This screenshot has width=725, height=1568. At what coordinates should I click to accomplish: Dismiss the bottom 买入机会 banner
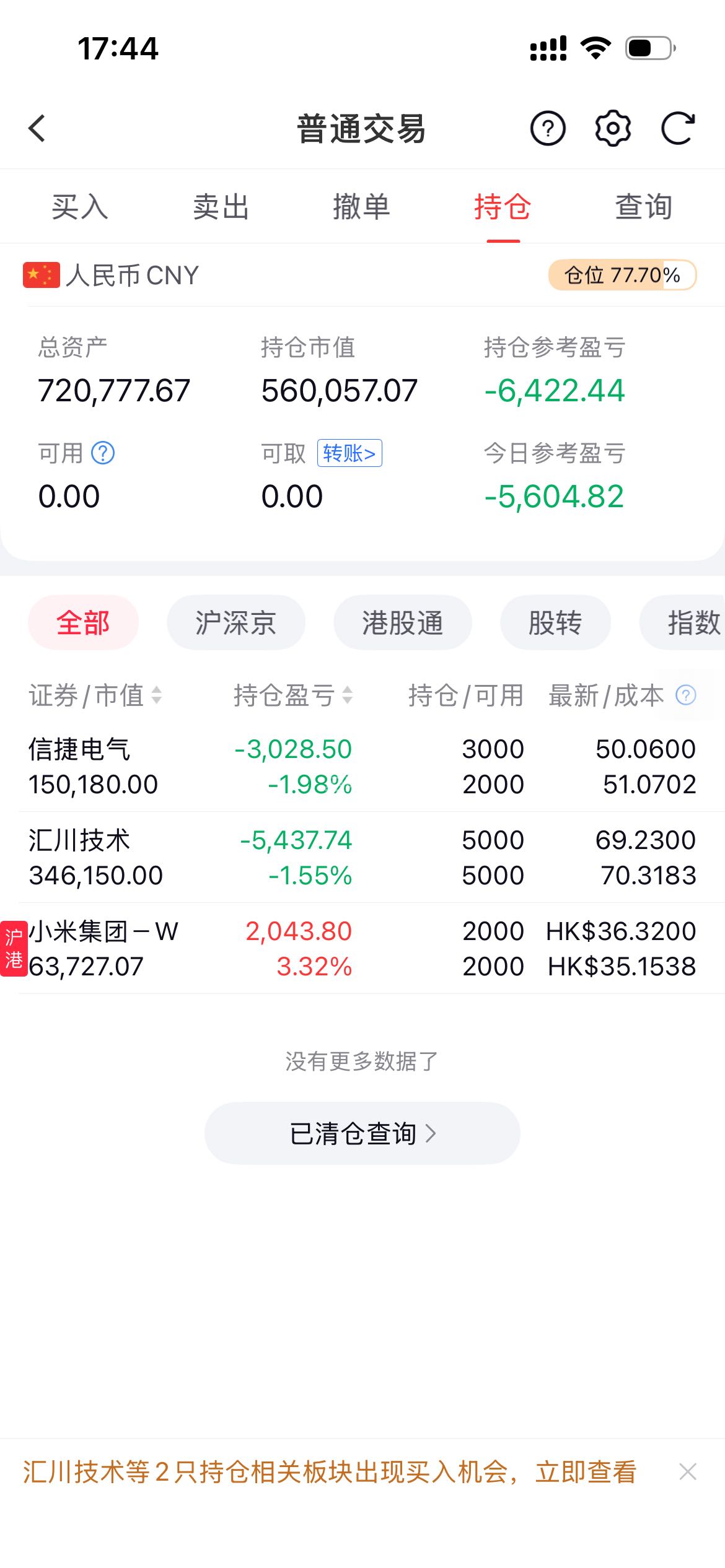pyautogui.click(x=688, y=1471)
